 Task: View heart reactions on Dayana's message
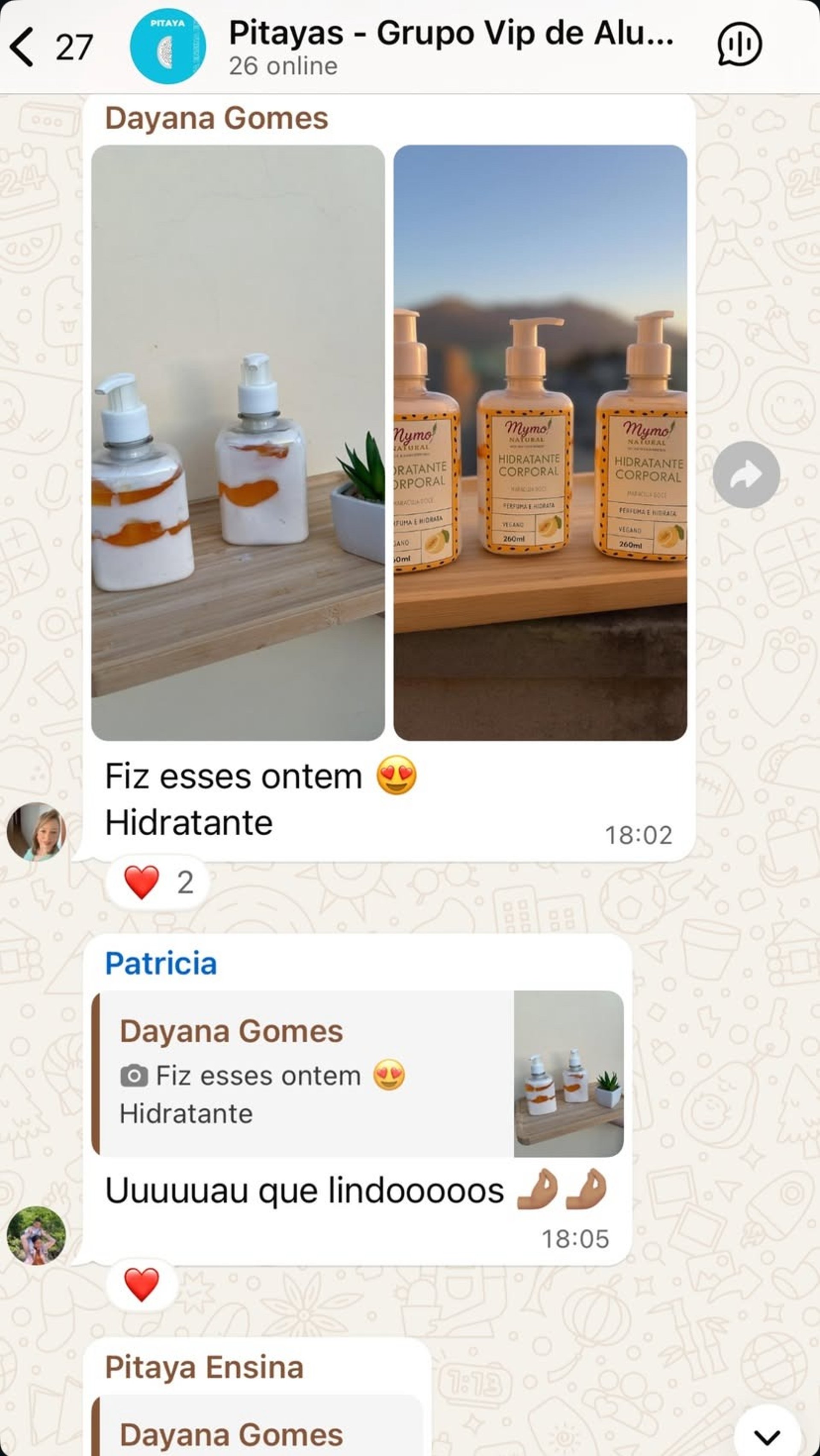(x=158, y=882)
